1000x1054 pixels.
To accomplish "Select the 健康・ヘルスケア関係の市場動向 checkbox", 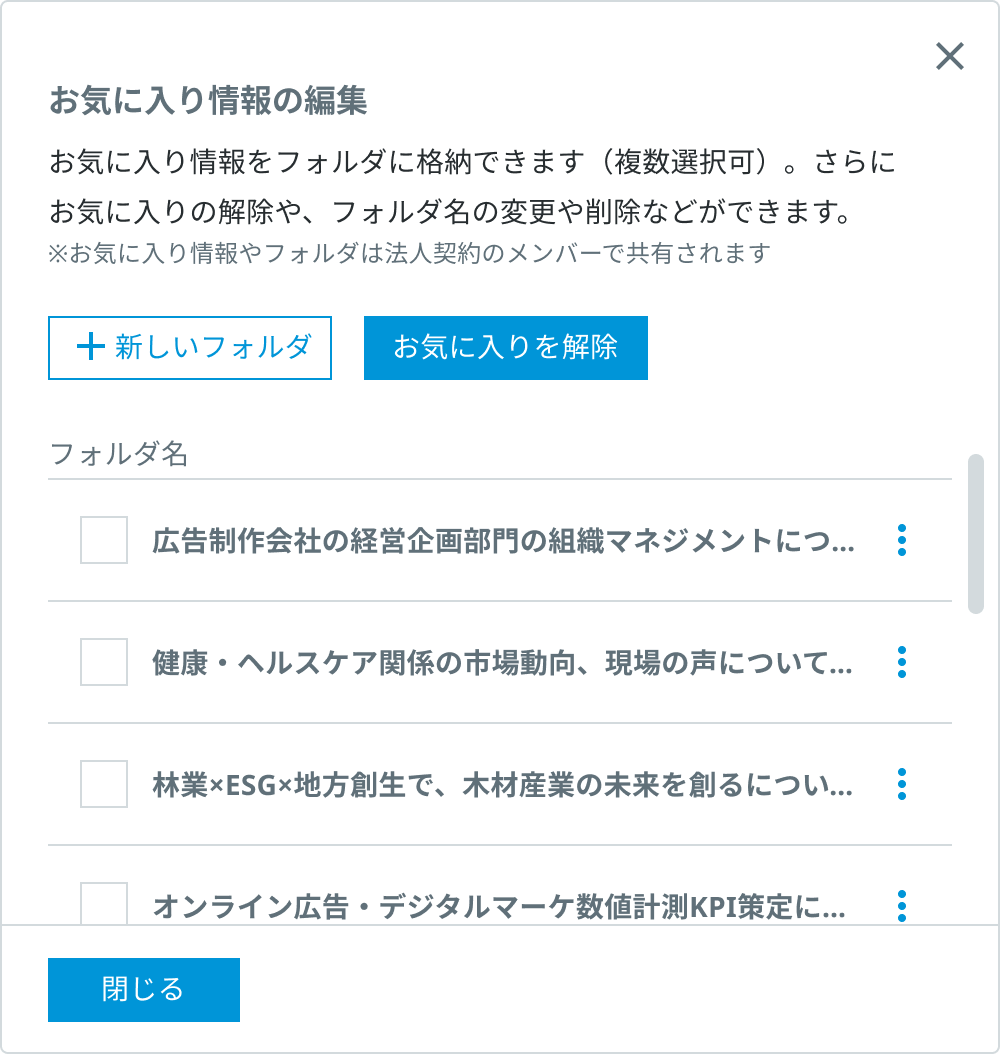I will 104,662.
